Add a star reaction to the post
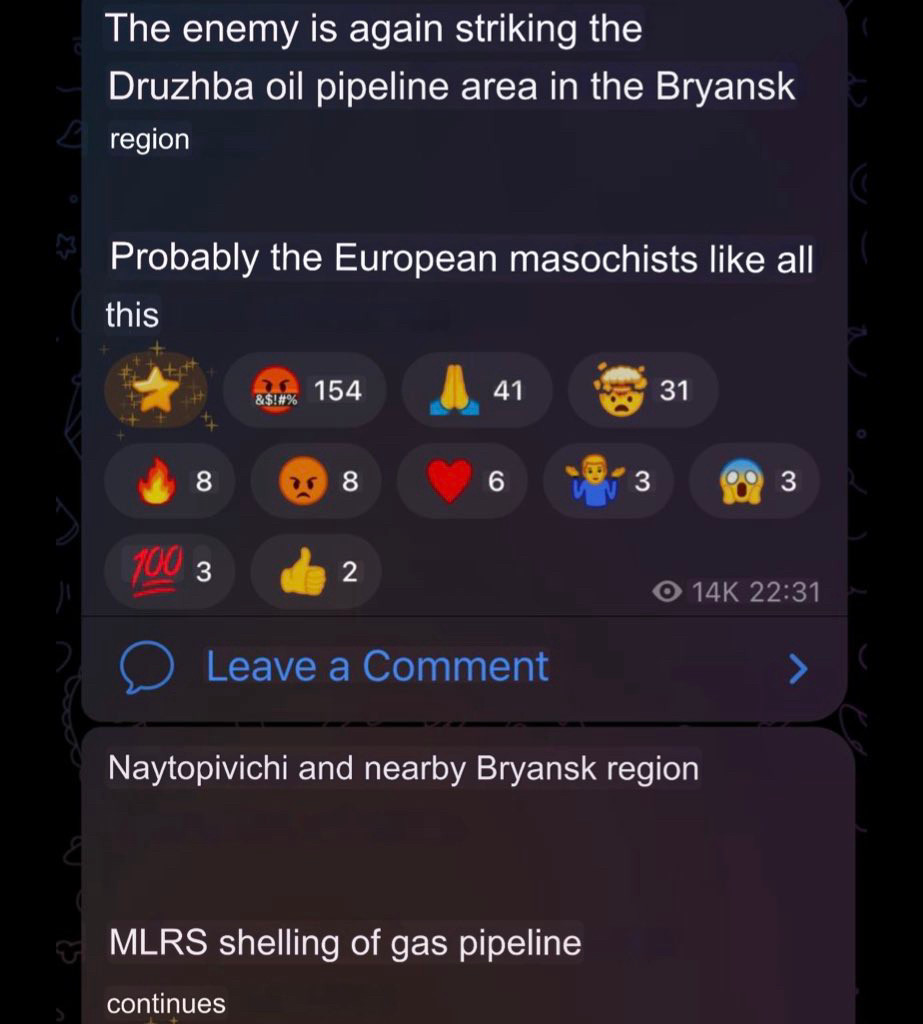Screen dimensions: 923x1024 pyautogui.click(x=155, y=390)
